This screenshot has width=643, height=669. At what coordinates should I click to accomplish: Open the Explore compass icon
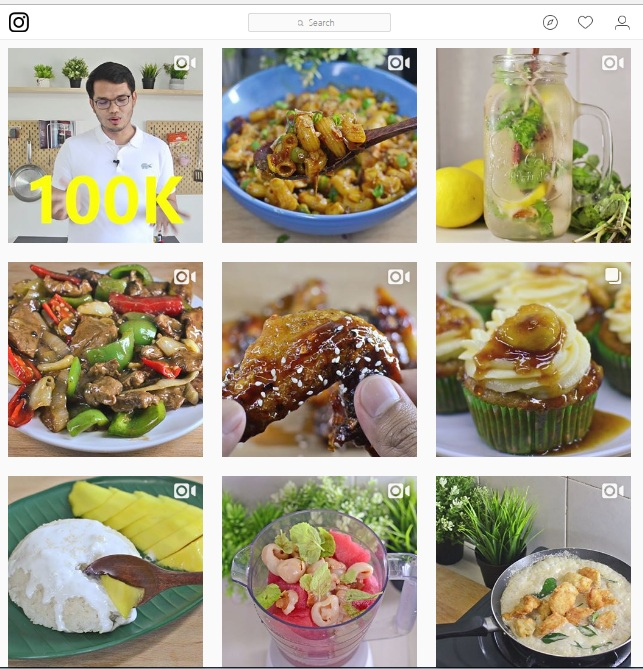550,22
